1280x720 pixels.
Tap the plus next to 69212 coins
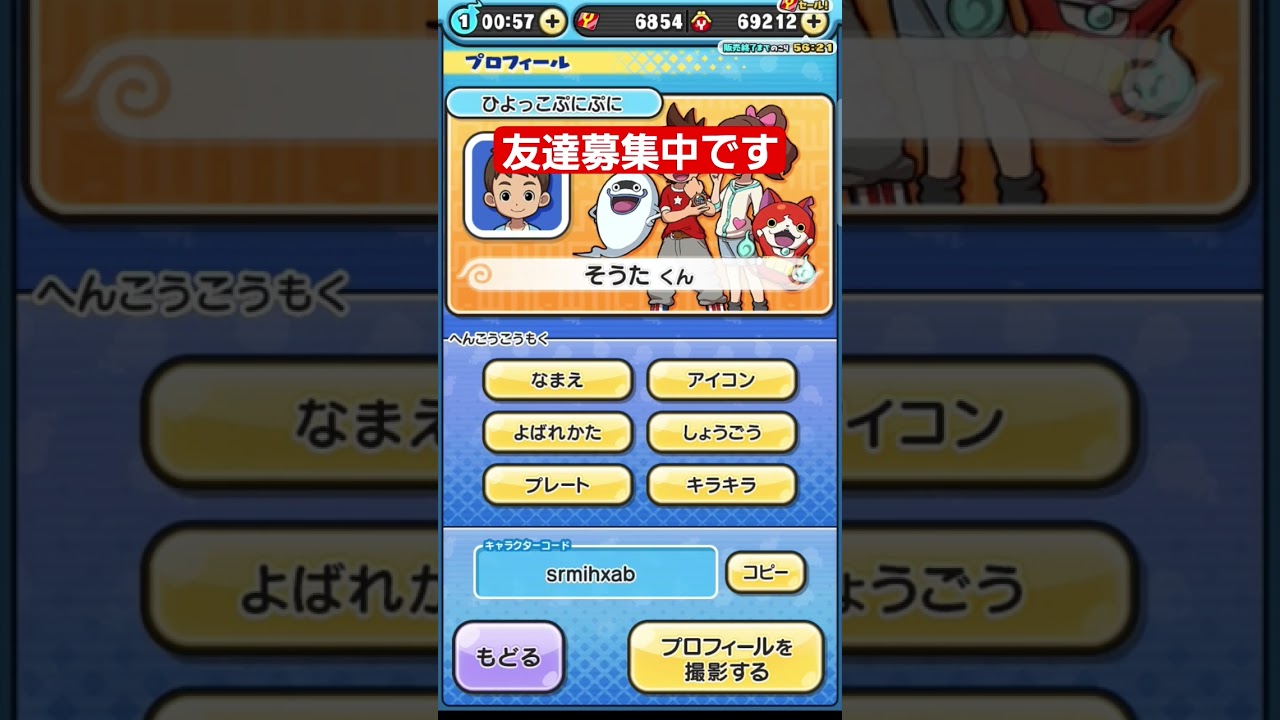tap(815, 21)
